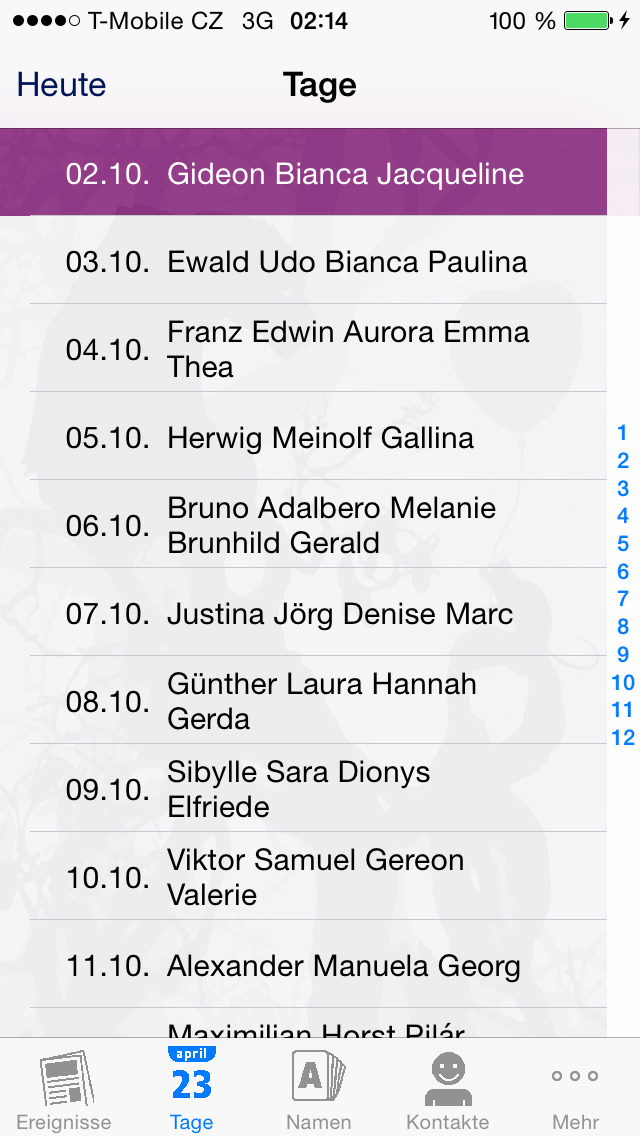Viewport: 640px width, 1136px height.
Task: Open the 08.10. Günther Laura Hannah row
Action: click(303, 700)
